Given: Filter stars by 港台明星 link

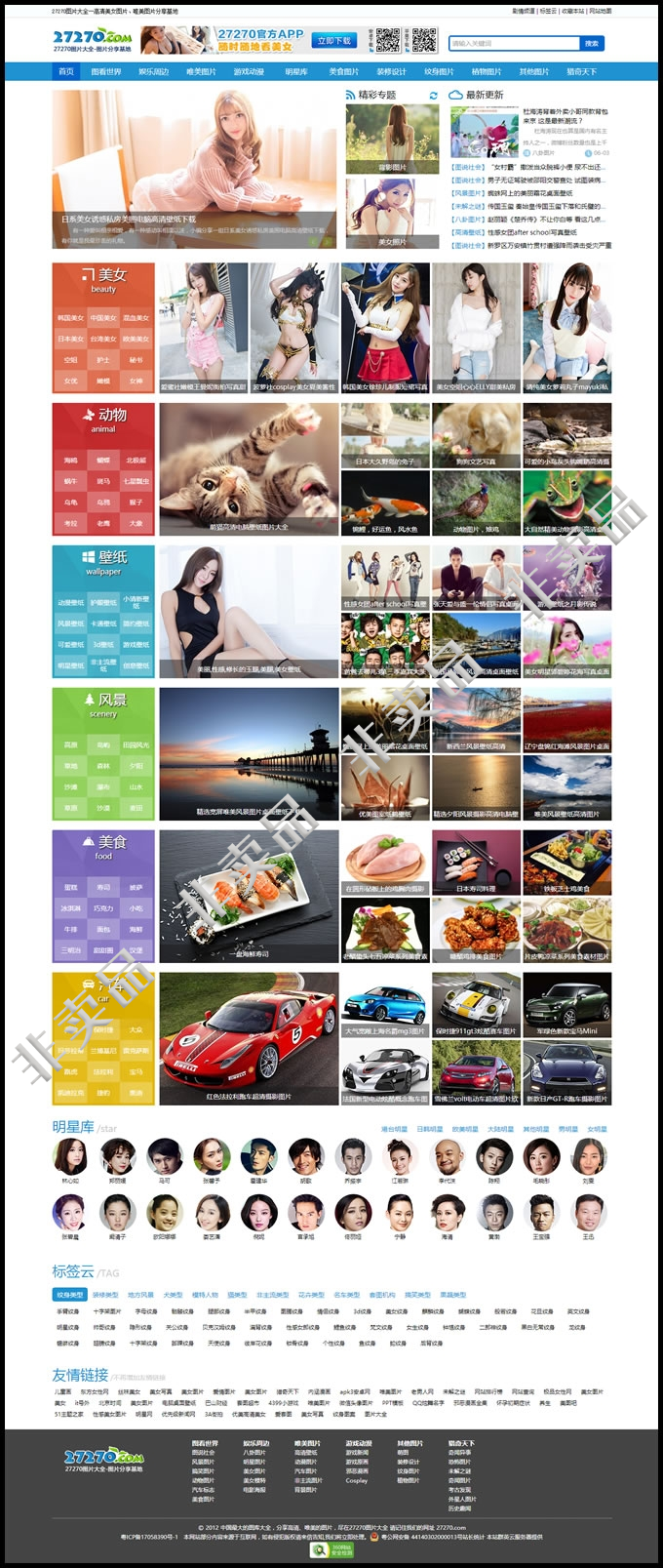Looking at the screenshot, I should point(394,1129).
